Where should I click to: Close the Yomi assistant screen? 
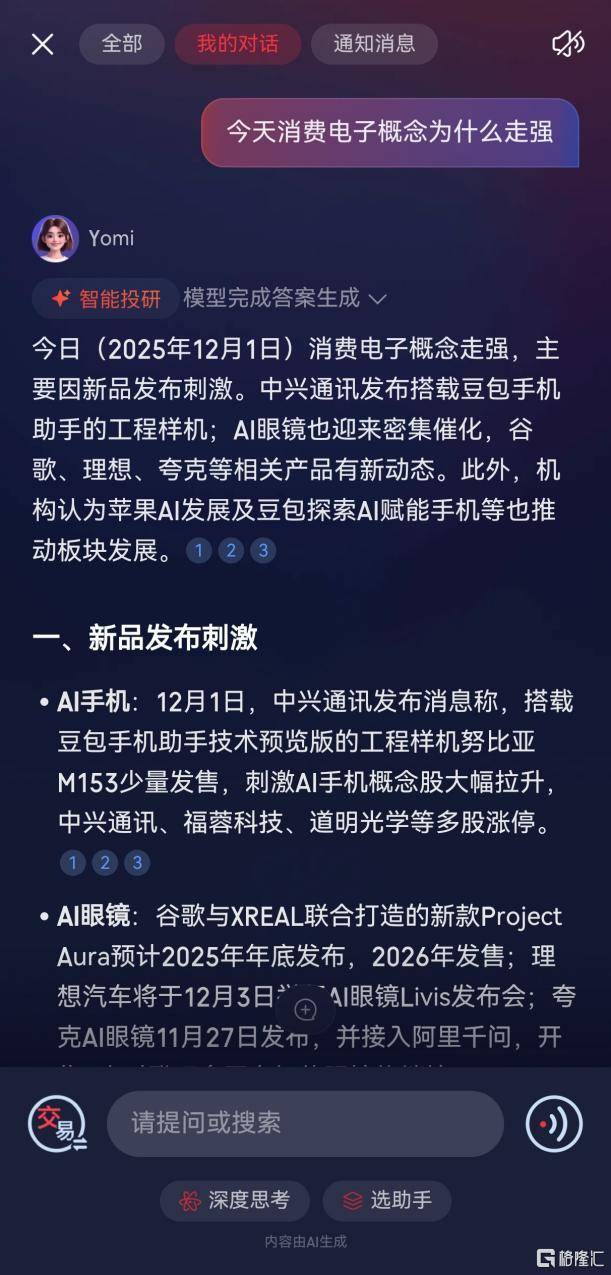pyautogui.click(x=42, y=44)
